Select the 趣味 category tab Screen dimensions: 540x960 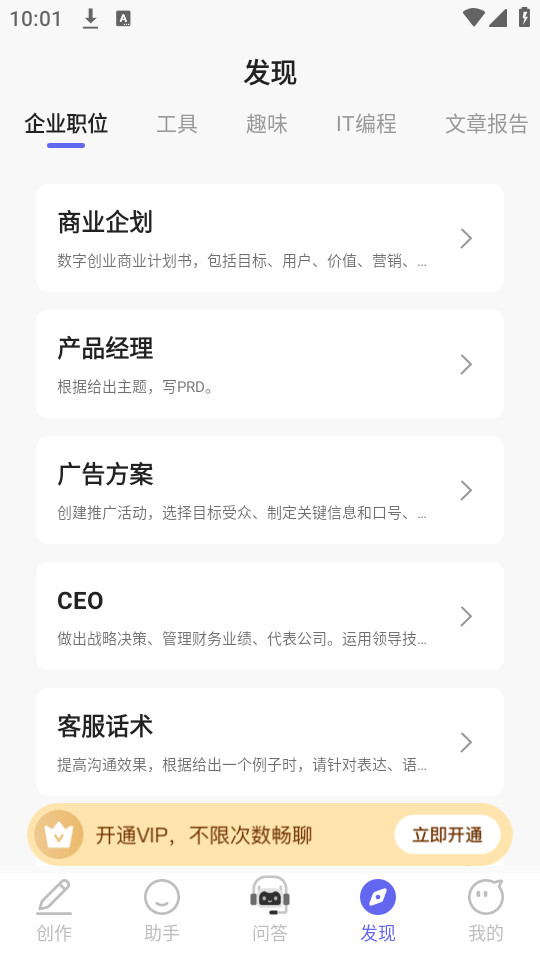tap(267, 124)
